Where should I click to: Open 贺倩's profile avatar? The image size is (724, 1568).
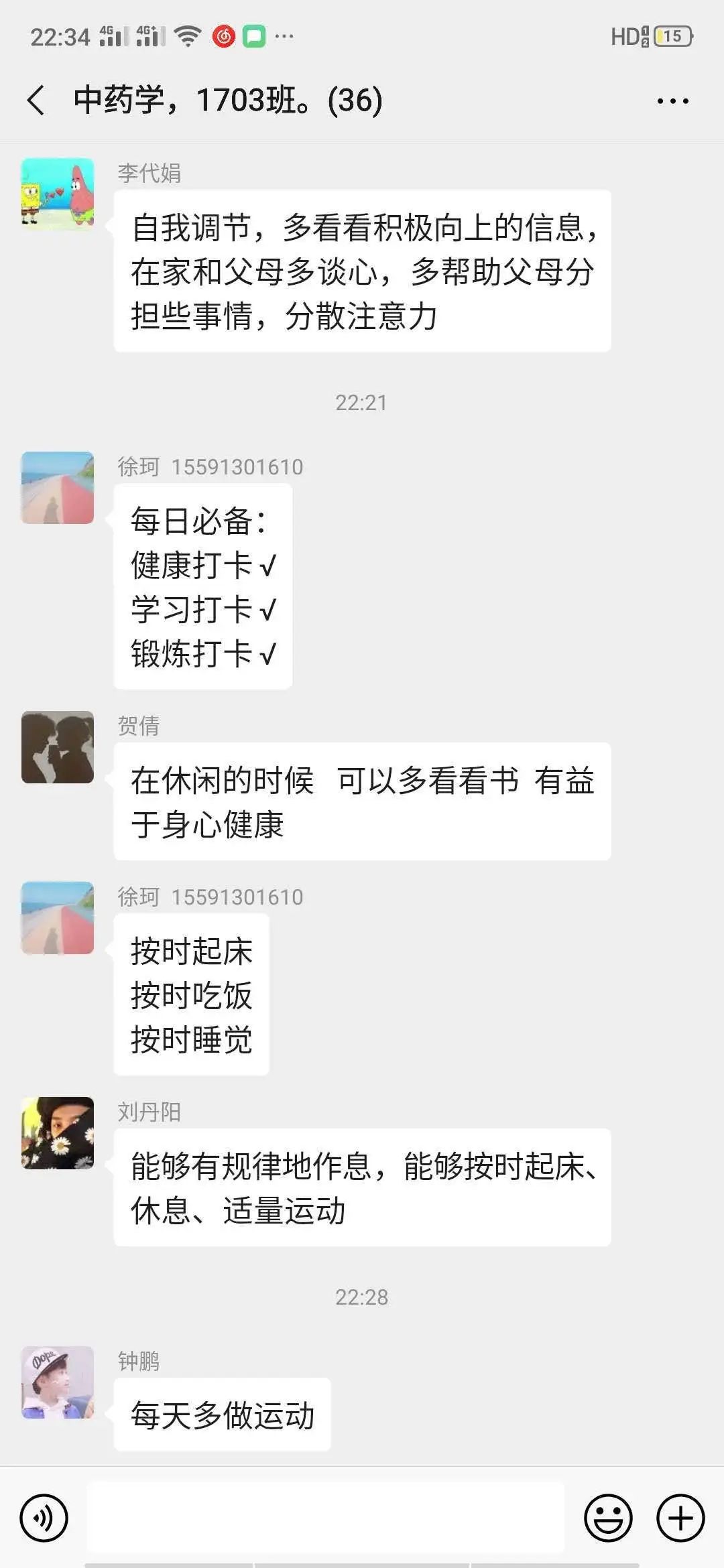pos(58,746)
